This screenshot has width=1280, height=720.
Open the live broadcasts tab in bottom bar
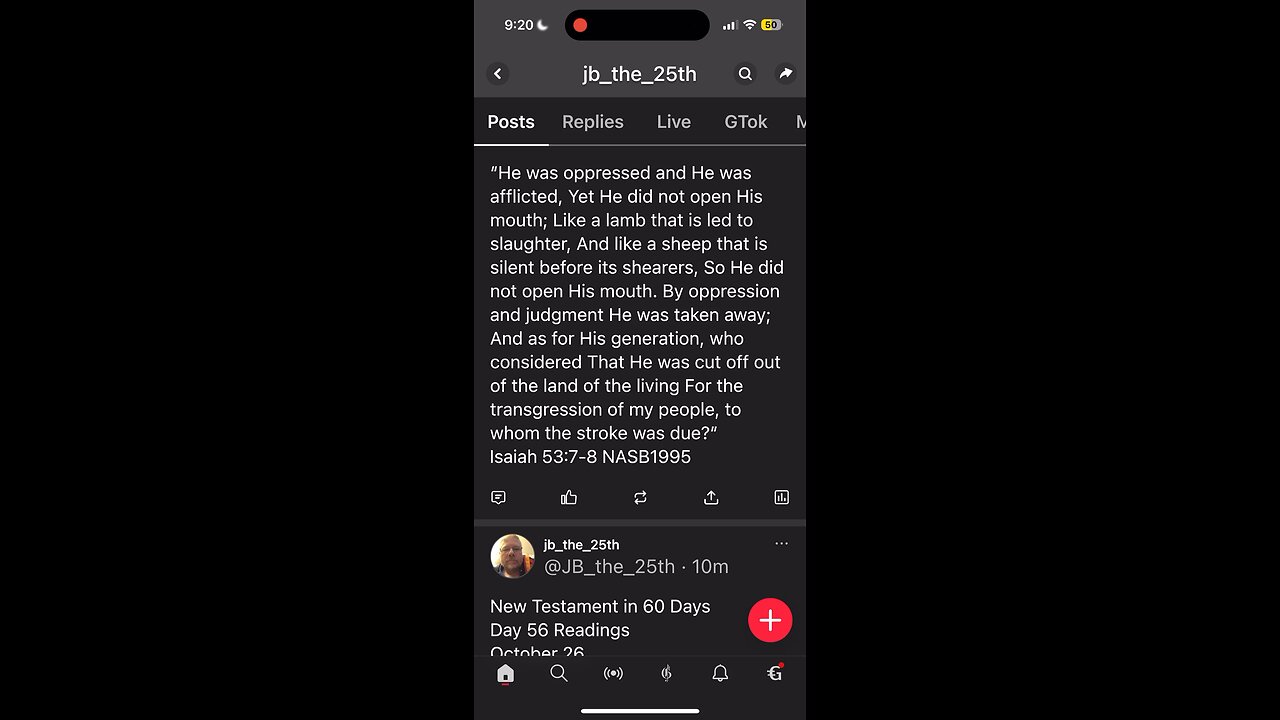coord(613,674)
